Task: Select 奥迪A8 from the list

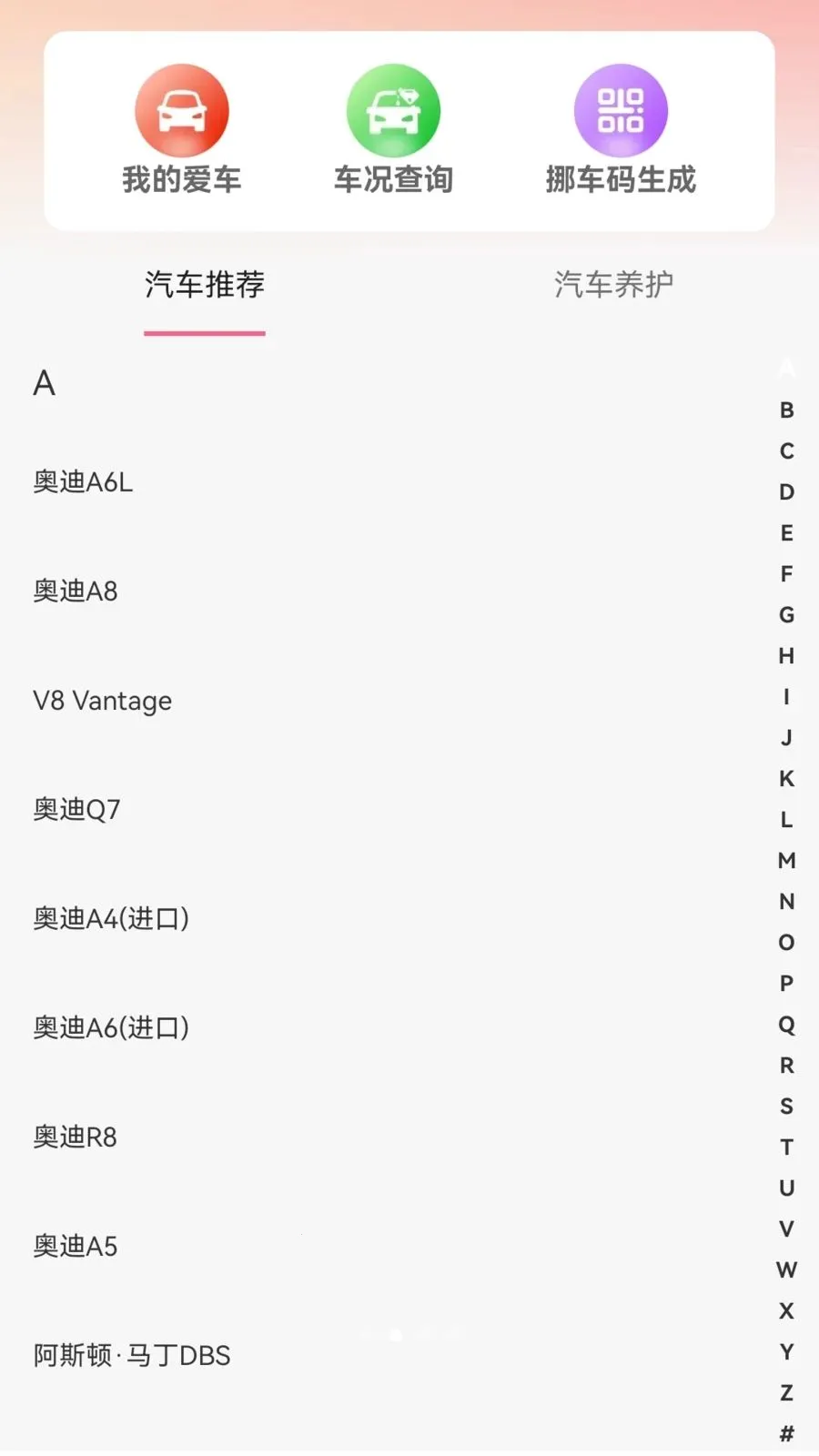Action: click(x=75, y=591)
